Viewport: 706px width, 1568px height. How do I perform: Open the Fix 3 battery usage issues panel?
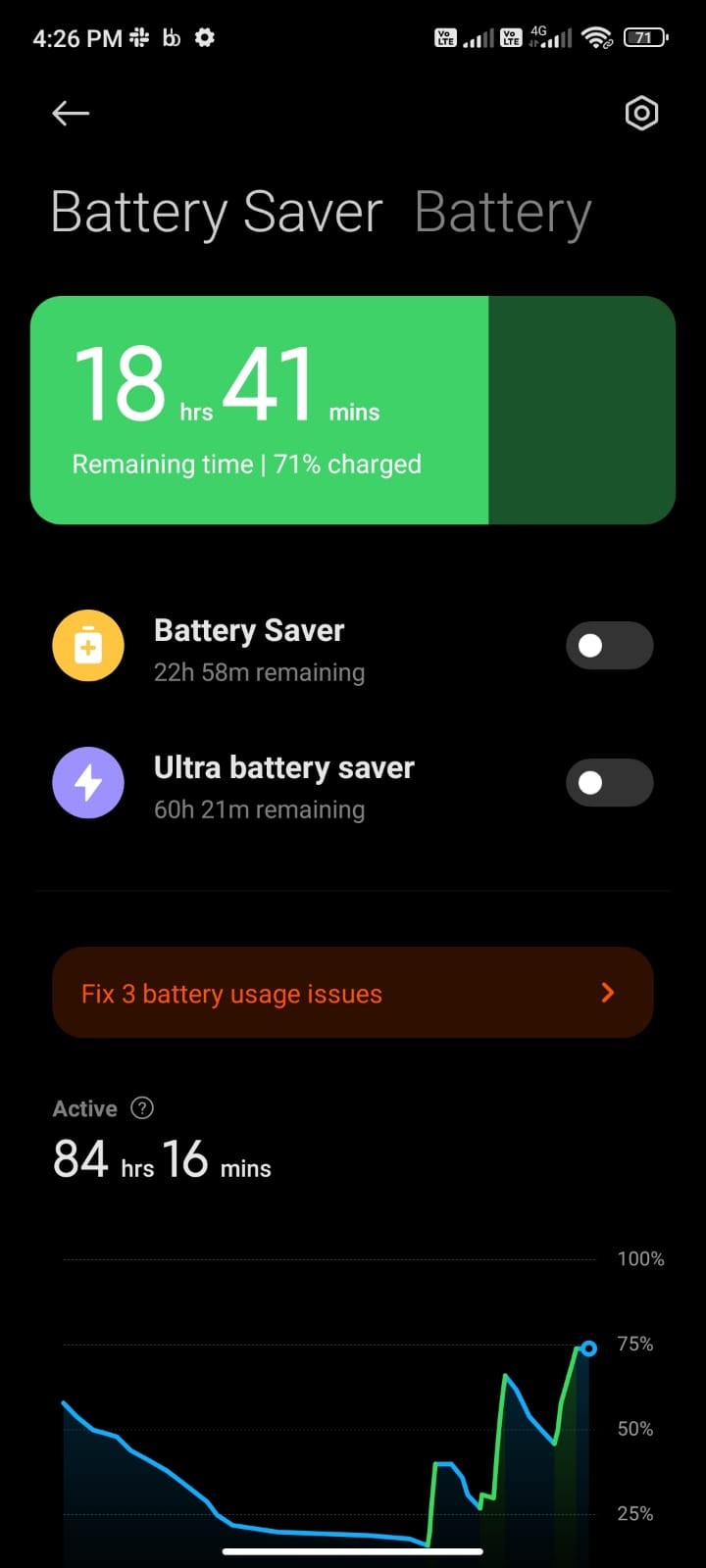point(353,993)
